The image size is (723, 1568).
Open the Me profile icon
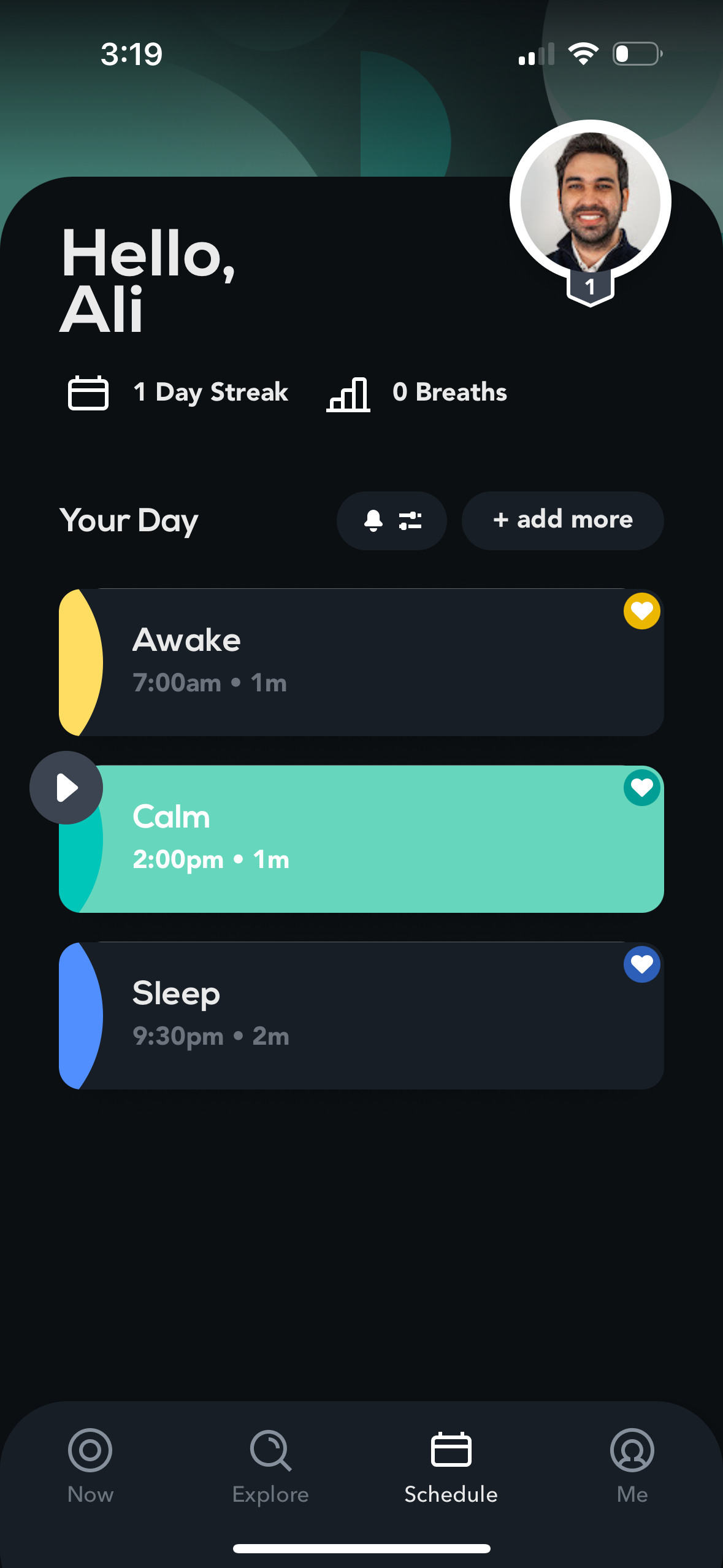pos(632,1451)
